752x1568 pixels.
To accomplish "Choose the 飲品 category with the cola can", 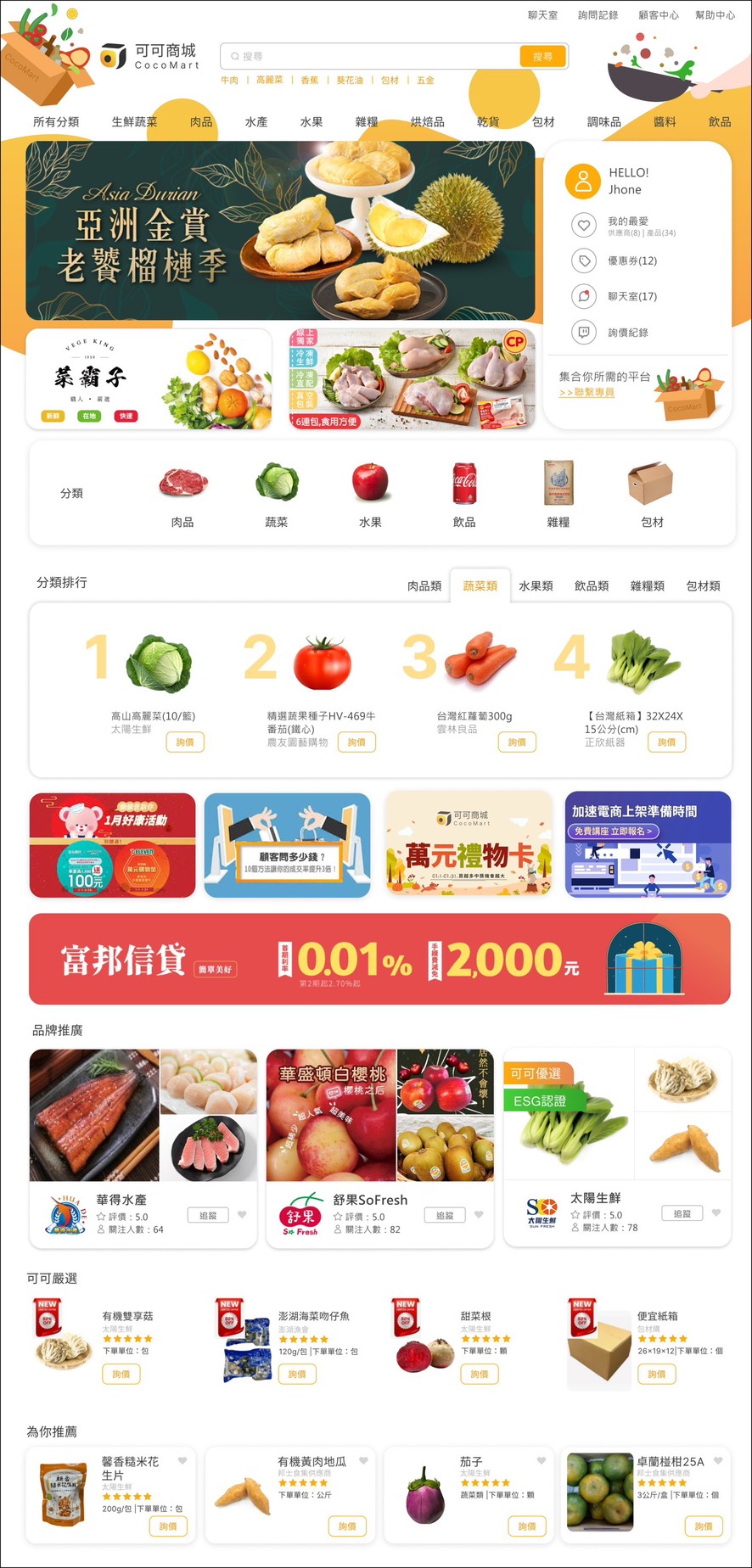I will pyautogui.click(x=464, y=493).
